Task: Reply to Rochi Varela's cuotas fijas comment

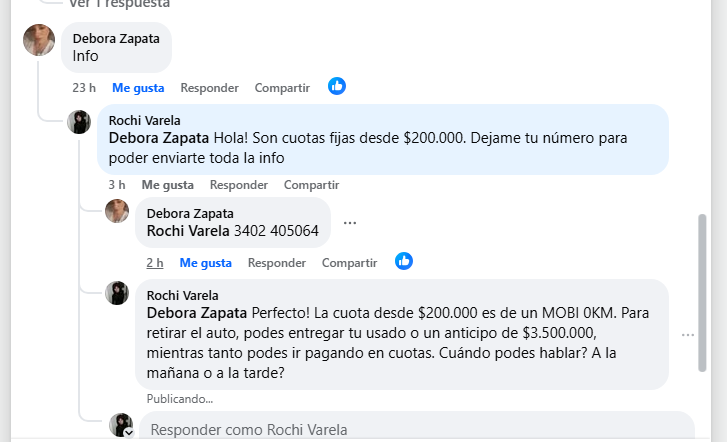Action: [x=238, y=185]
